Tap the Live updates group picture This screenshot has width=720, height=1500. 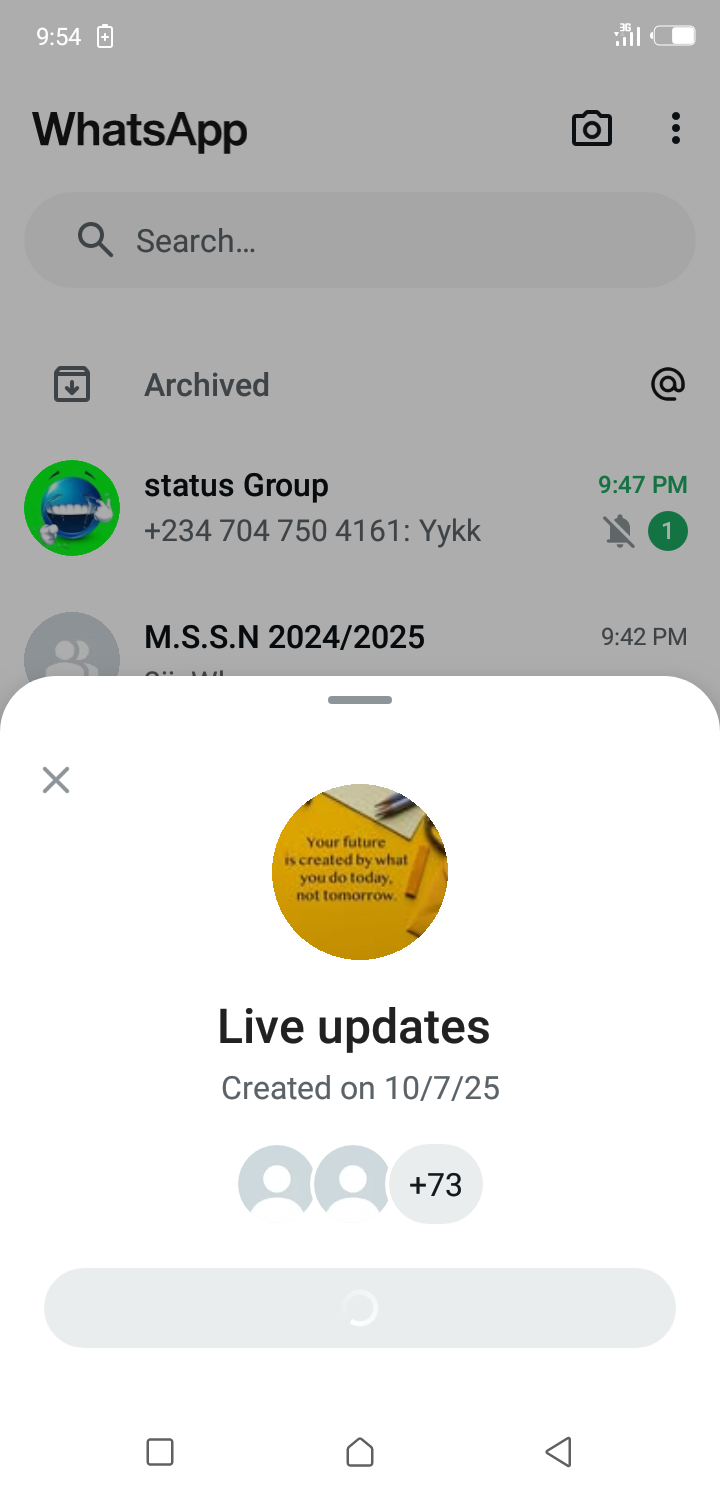pyautogui.click(x=360, y=872)
